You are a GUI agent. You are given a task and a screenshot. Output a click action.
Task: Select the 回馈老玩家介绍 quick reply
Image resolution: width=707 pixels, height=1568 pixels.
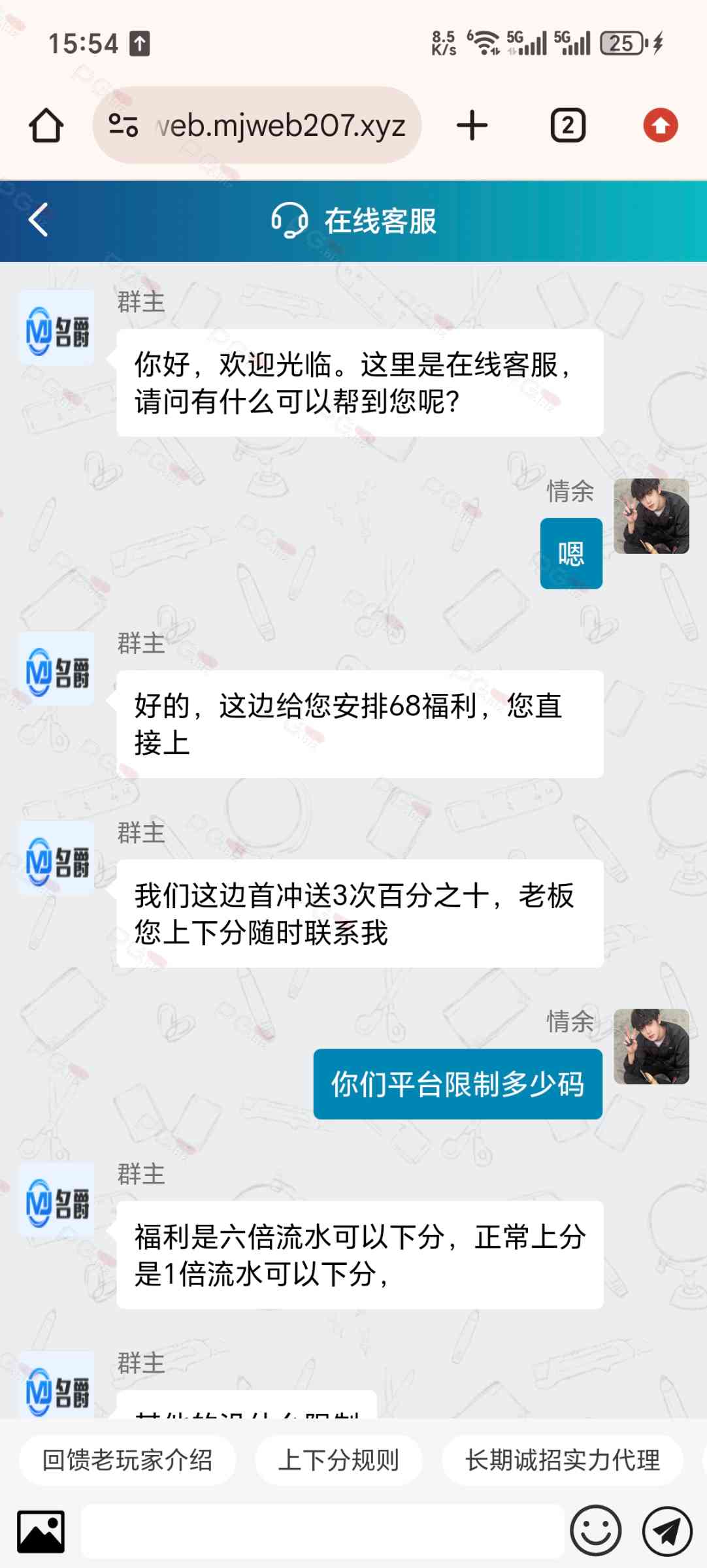127,1460
